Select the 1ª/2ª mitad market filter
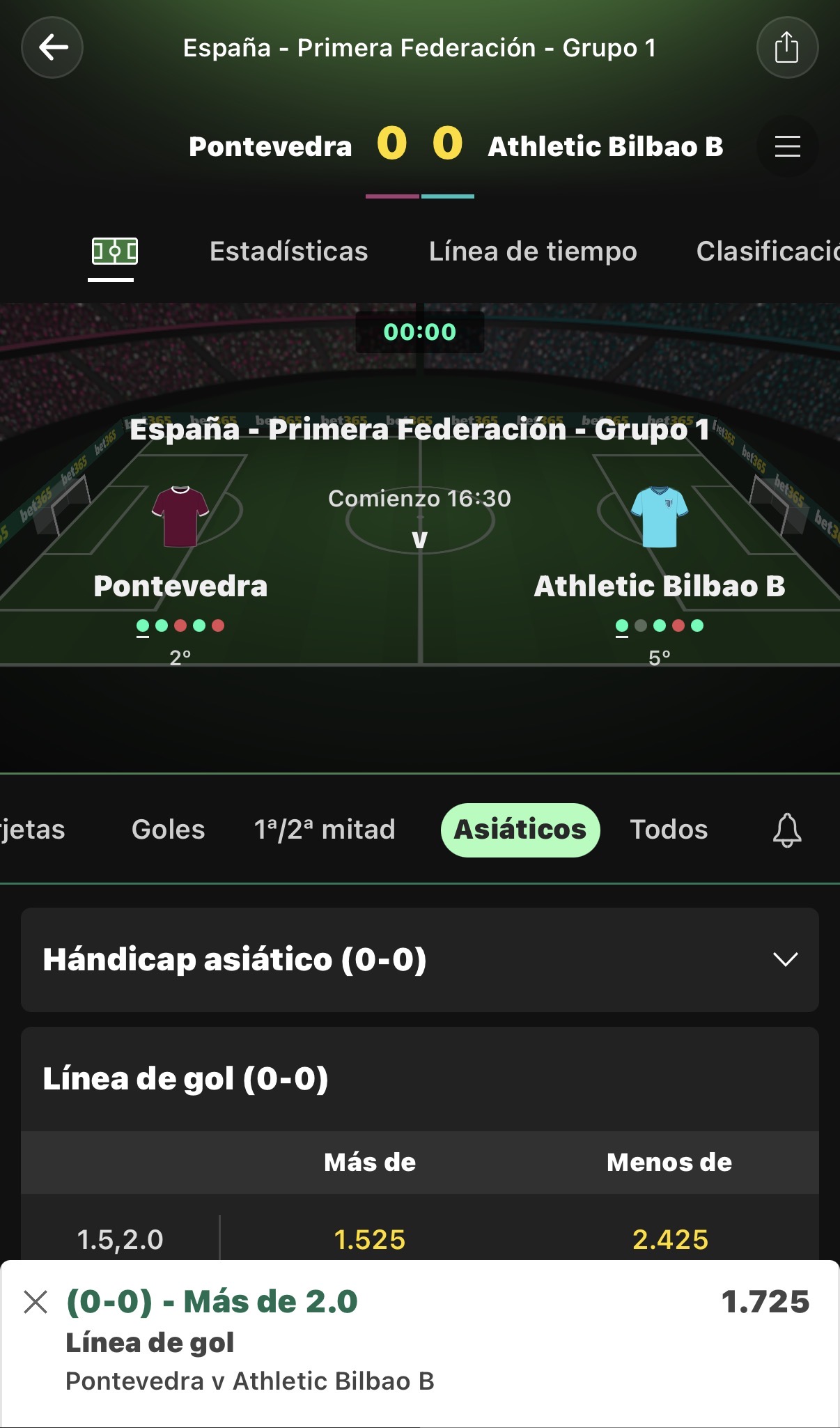 325,830
